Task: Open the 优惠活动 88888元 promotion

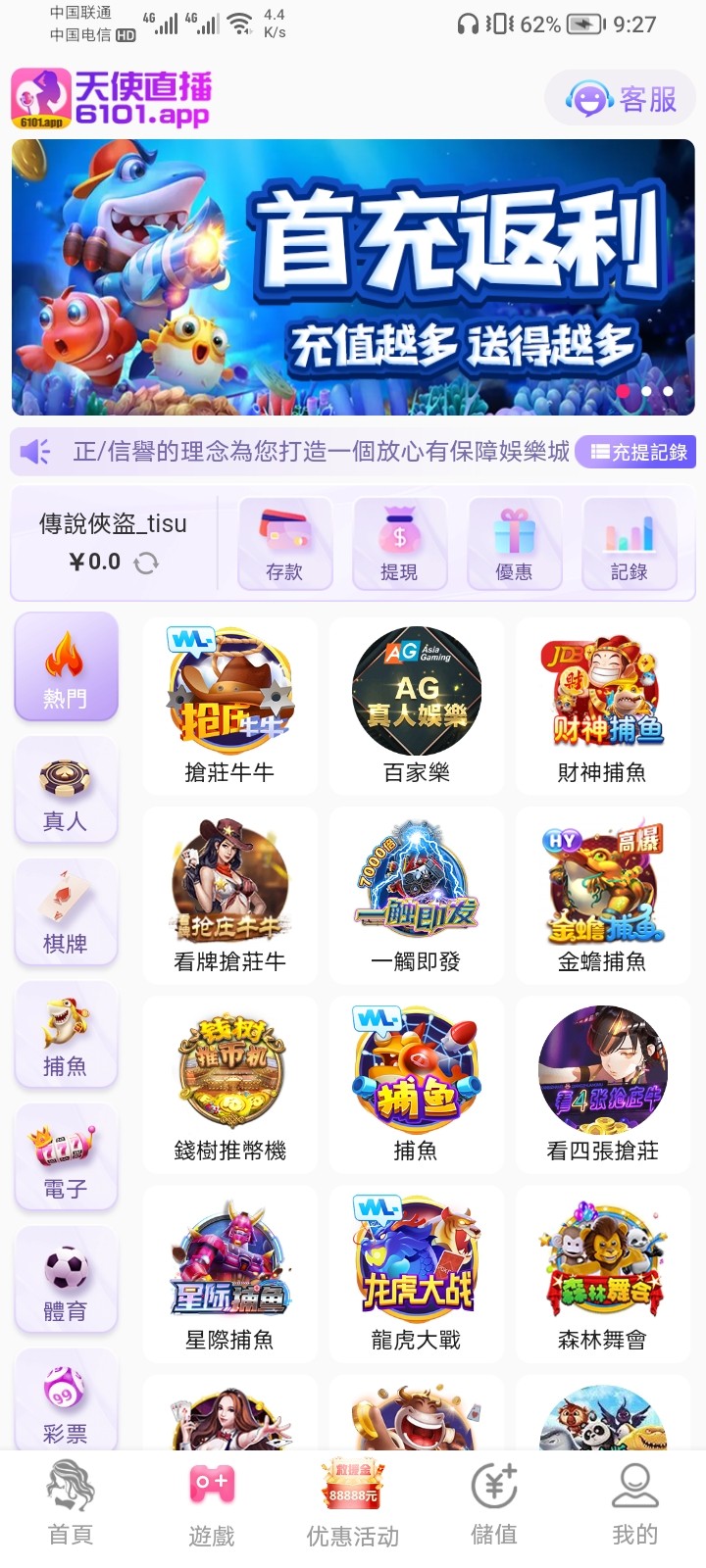Action: tap(352, 1509)
